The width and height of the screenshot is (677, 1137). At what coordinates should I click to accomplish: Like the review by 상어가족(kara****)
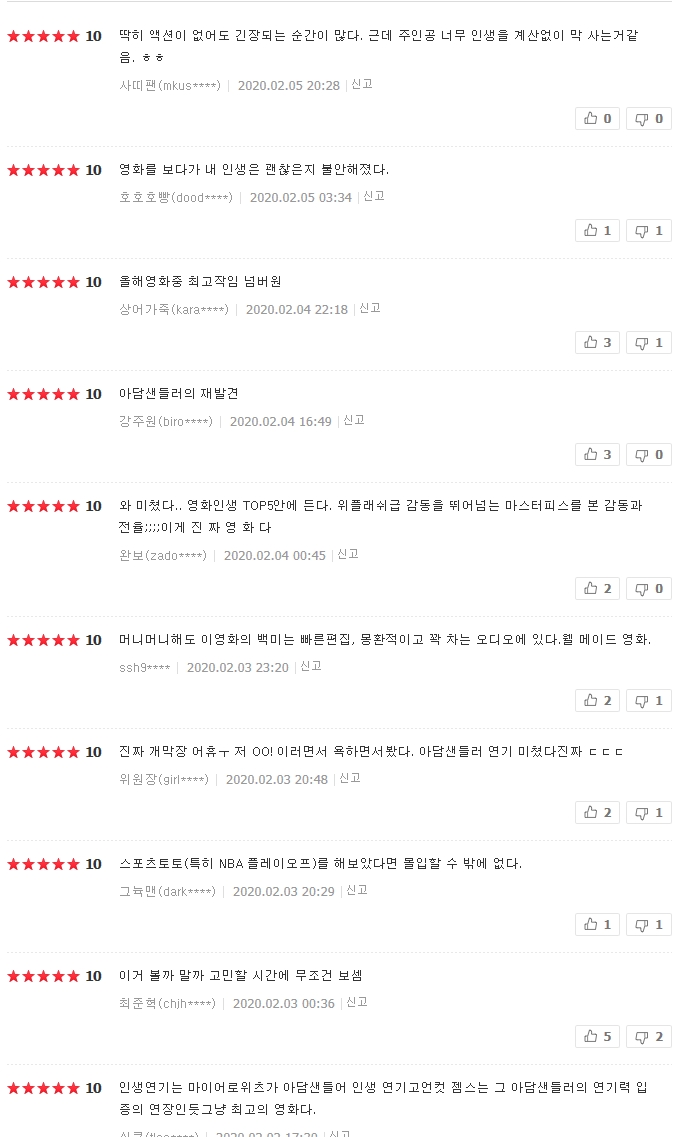tap(597, 342)
